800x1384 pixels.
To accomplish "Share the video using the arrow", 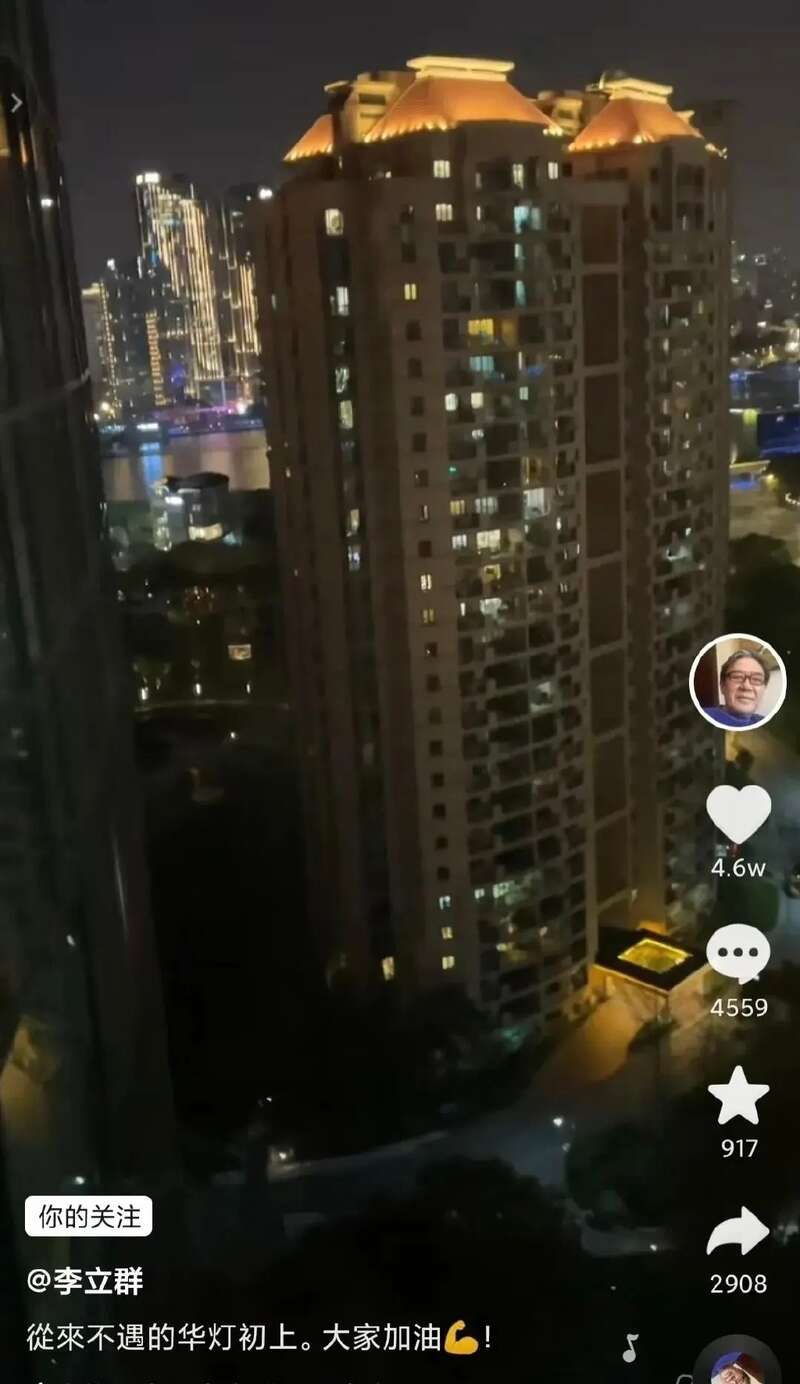I will pos(738,1232).
